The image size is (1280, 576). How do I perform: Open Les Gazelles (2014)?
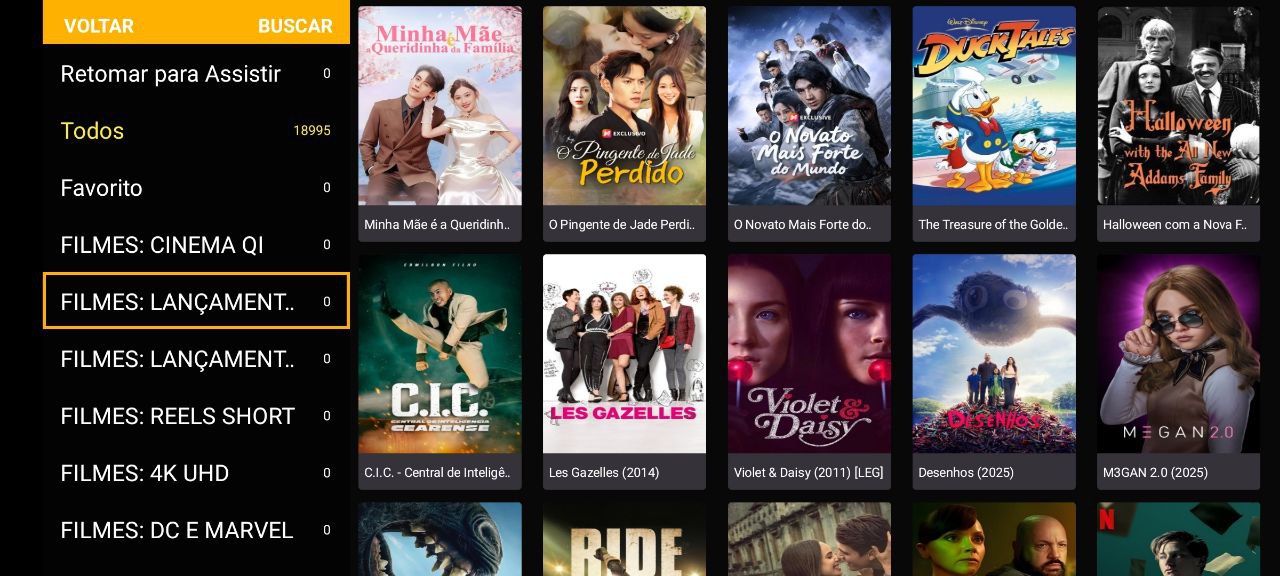[x=624, y=370]
